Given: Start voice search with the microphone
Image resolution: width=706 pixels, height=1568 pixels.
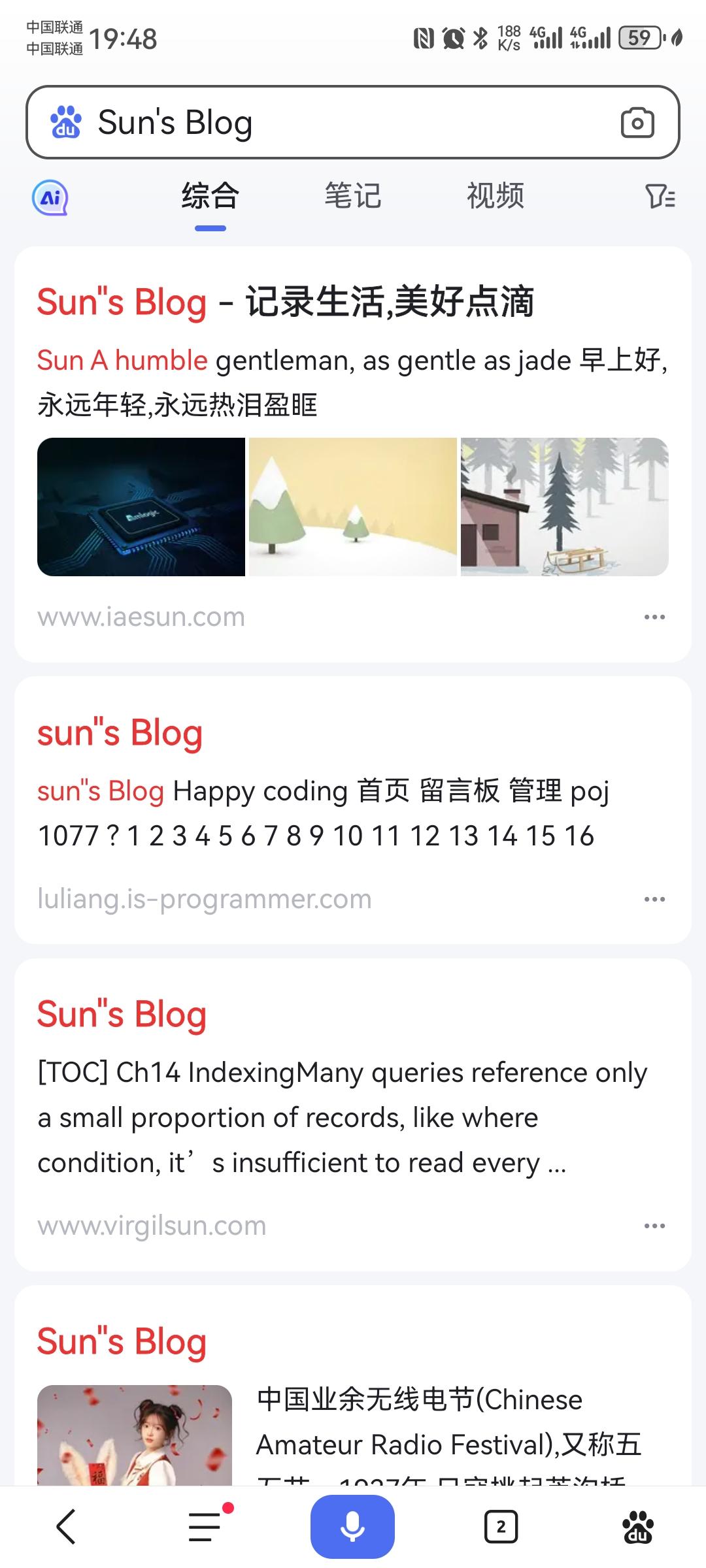Looking at the screenshot, I should (352, 1526).
